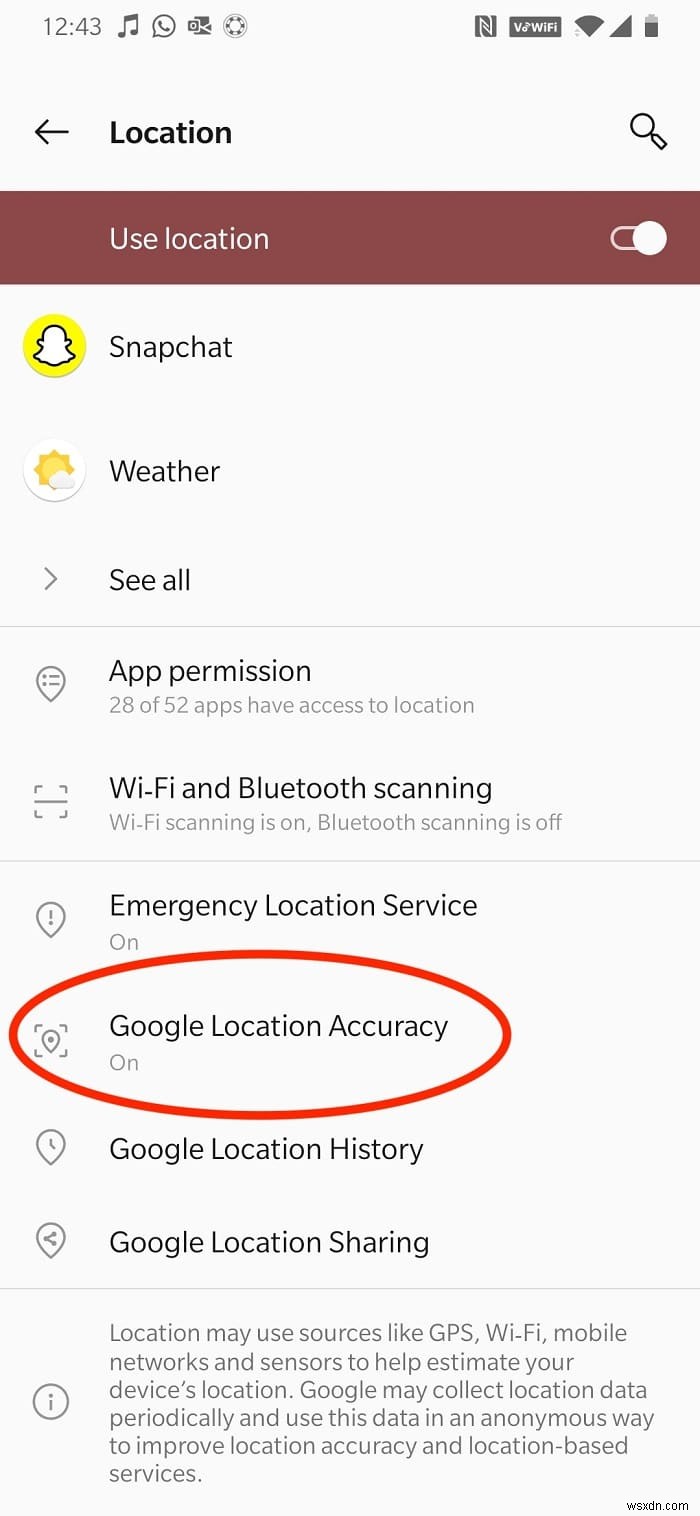Image resolution: width=700 pixels, height=1516 pixels.
Task: Open the search magnifier icon
Action: coord(647,131)
